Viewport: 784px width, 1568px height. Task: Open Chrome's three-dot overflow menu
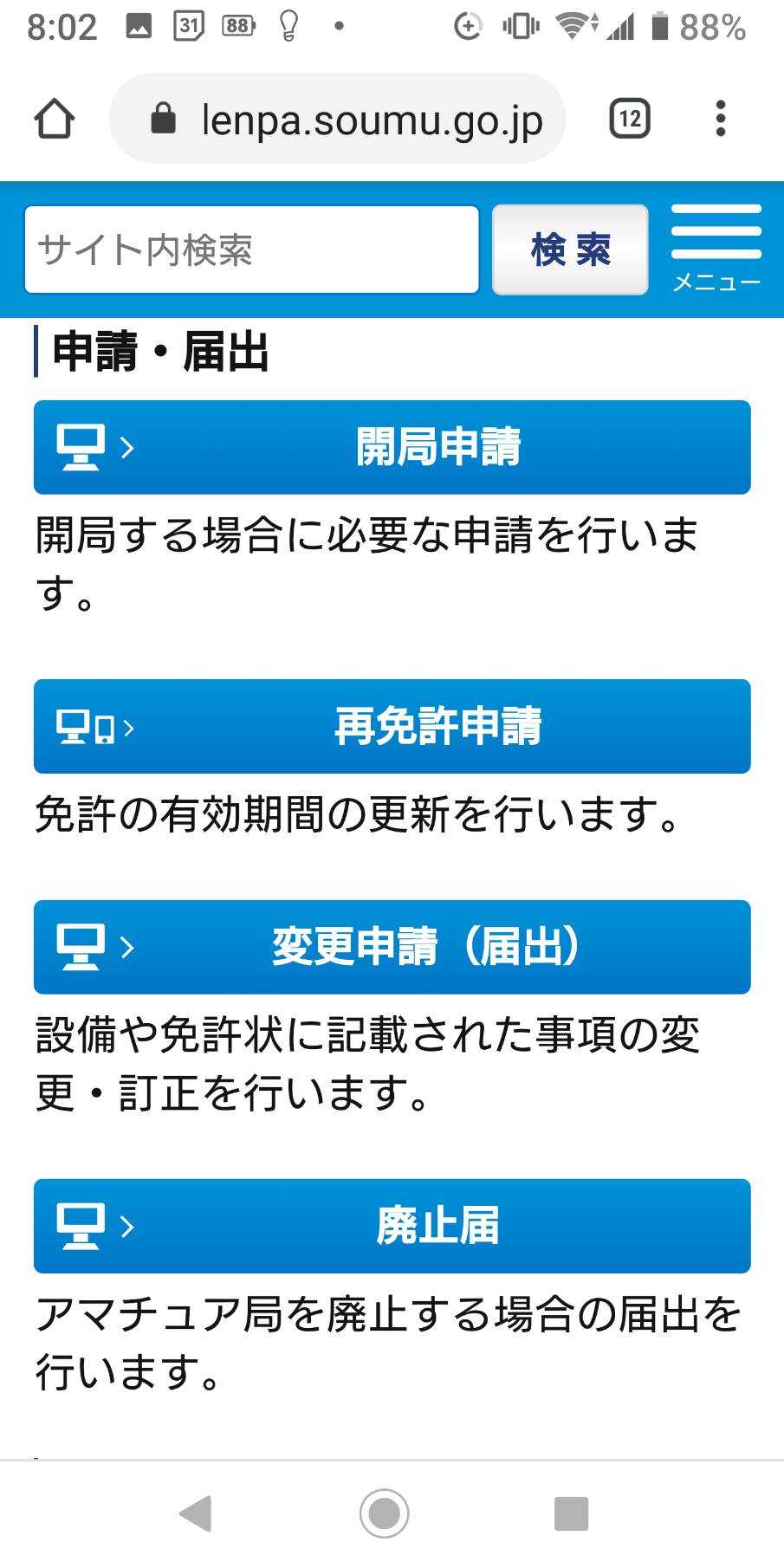click(720, 119)
